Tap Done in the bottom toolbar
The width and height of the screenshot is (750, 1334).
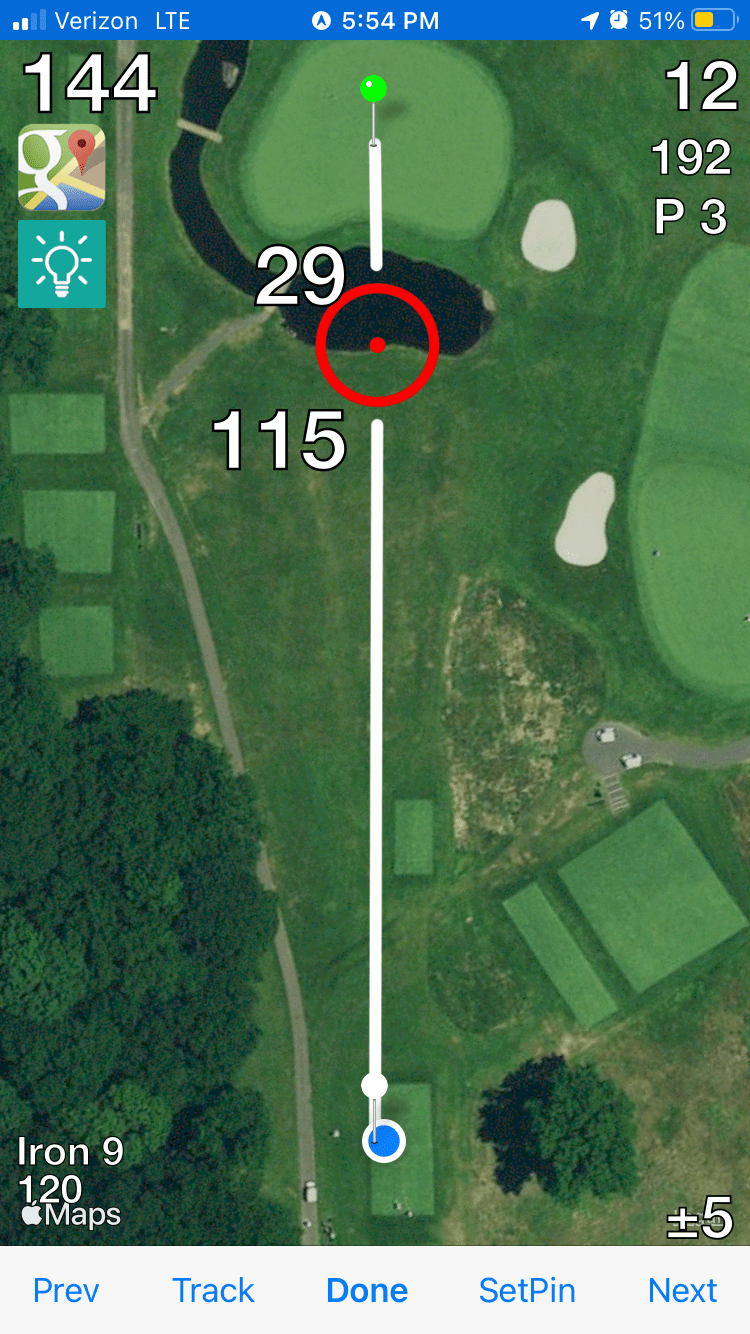tap(367, 1290)
